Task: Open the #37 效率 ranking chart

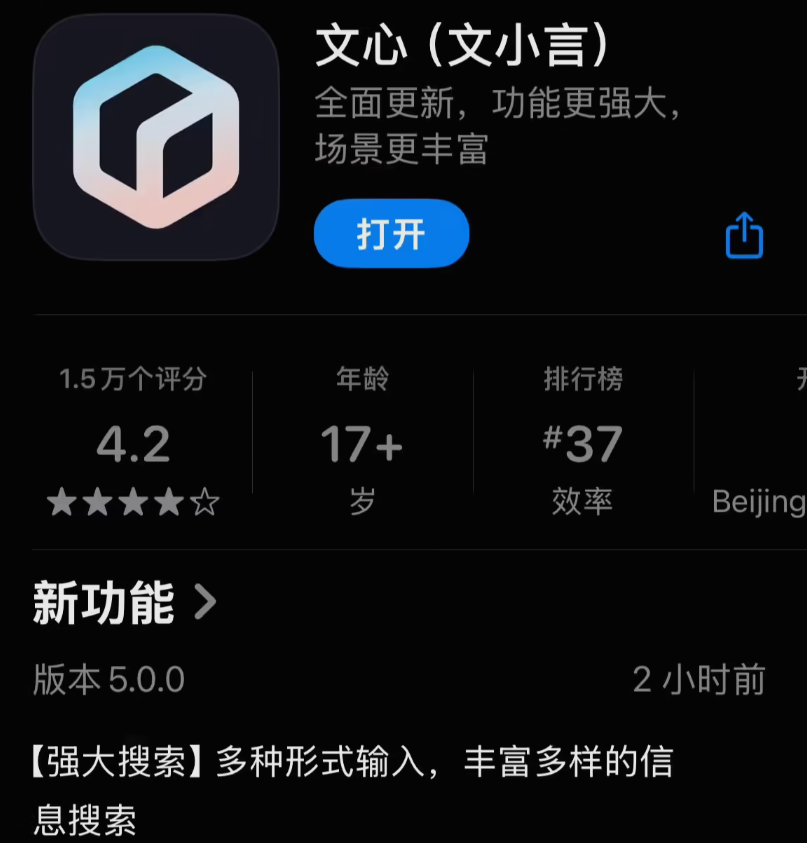Action: (585, 443)
